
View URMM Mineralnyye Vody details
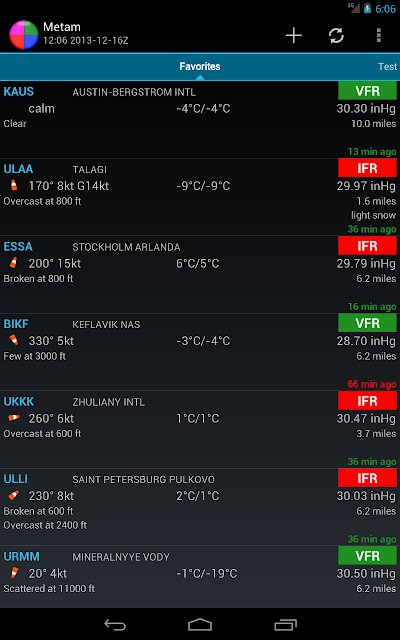(200, 577)
